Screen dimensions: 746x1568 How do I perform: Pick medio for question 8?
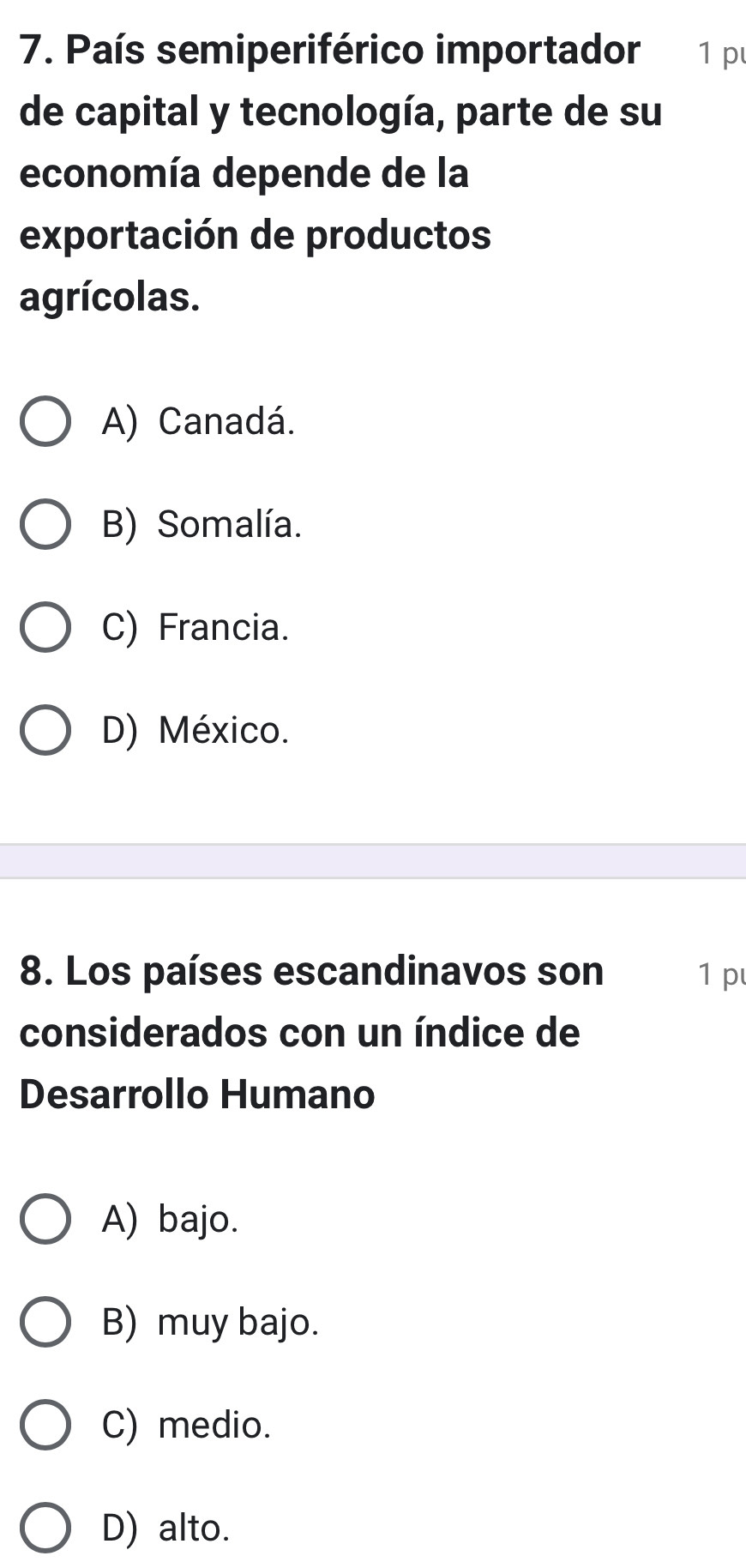(45, 1425)
